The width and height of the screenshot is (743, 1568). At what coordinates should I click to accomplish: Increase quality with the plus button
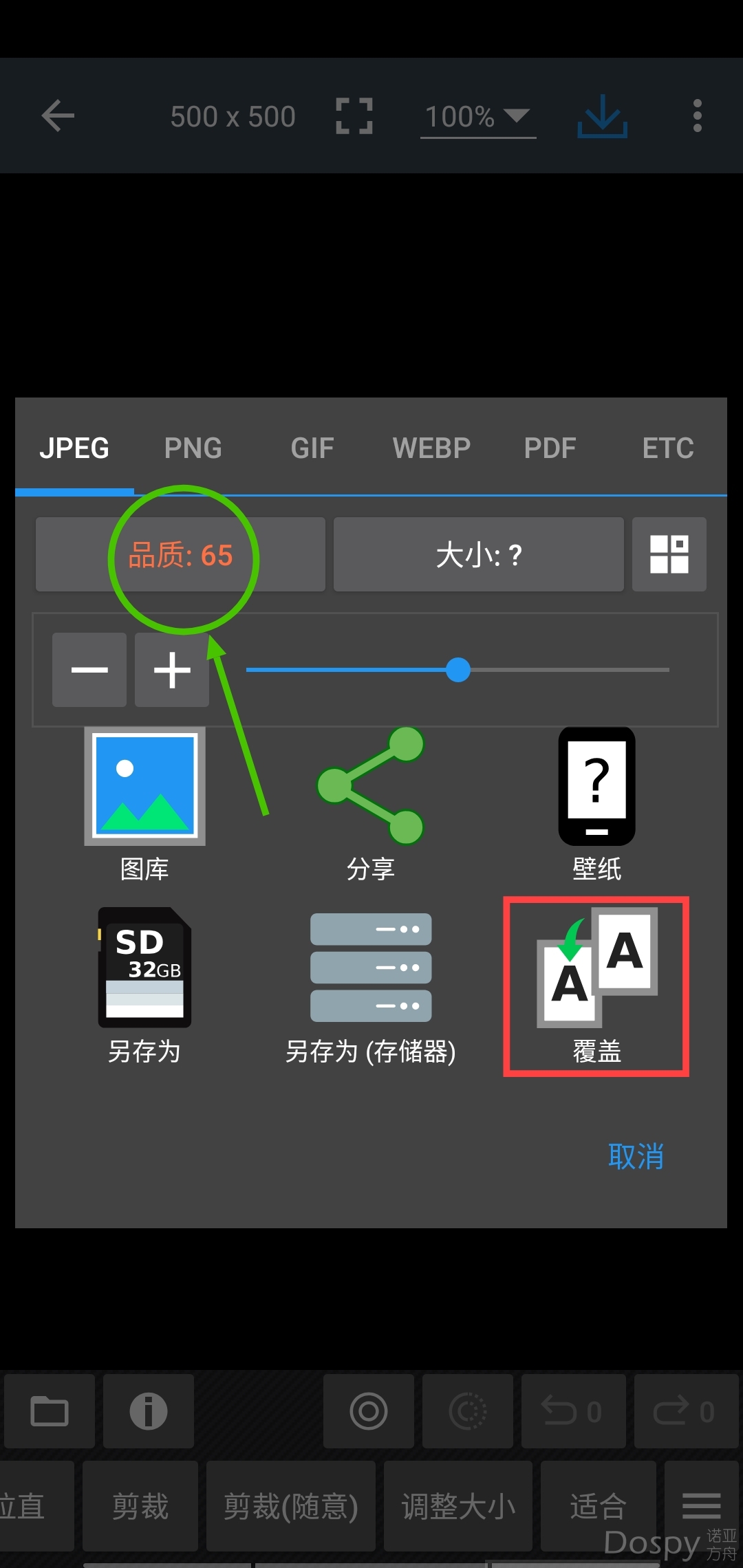(172, 670)
